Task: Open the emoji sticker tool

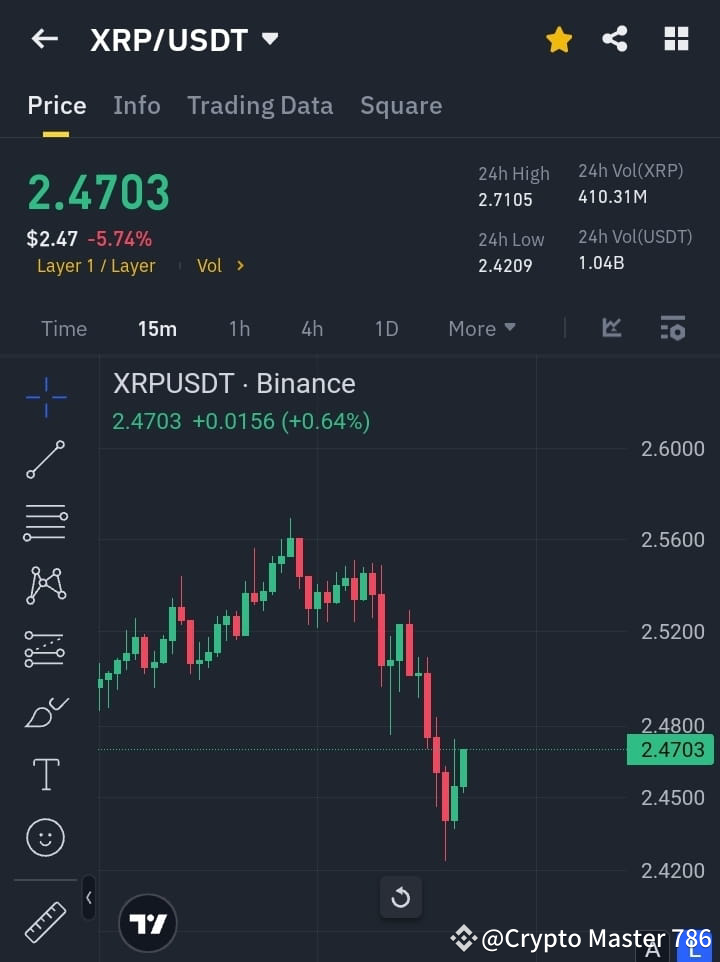Action: pyautogui.click(x=45, y=837)
